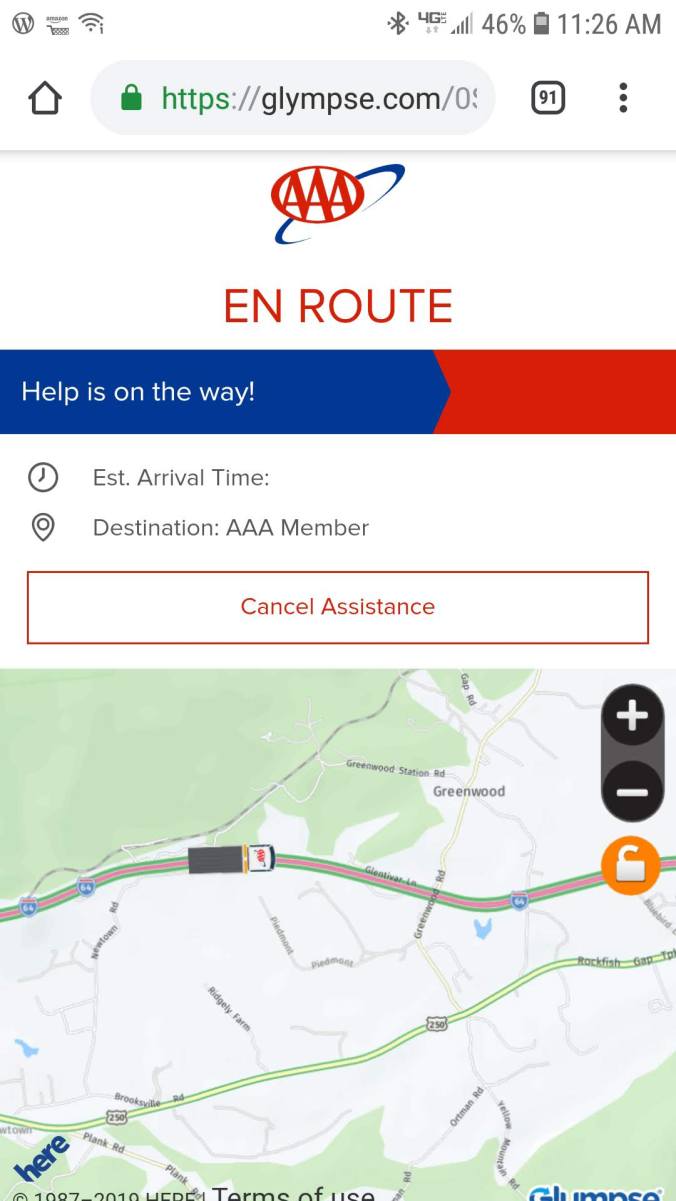Go to the browser home page
The image size is (676, 1201).
click(x=45, y=98)
